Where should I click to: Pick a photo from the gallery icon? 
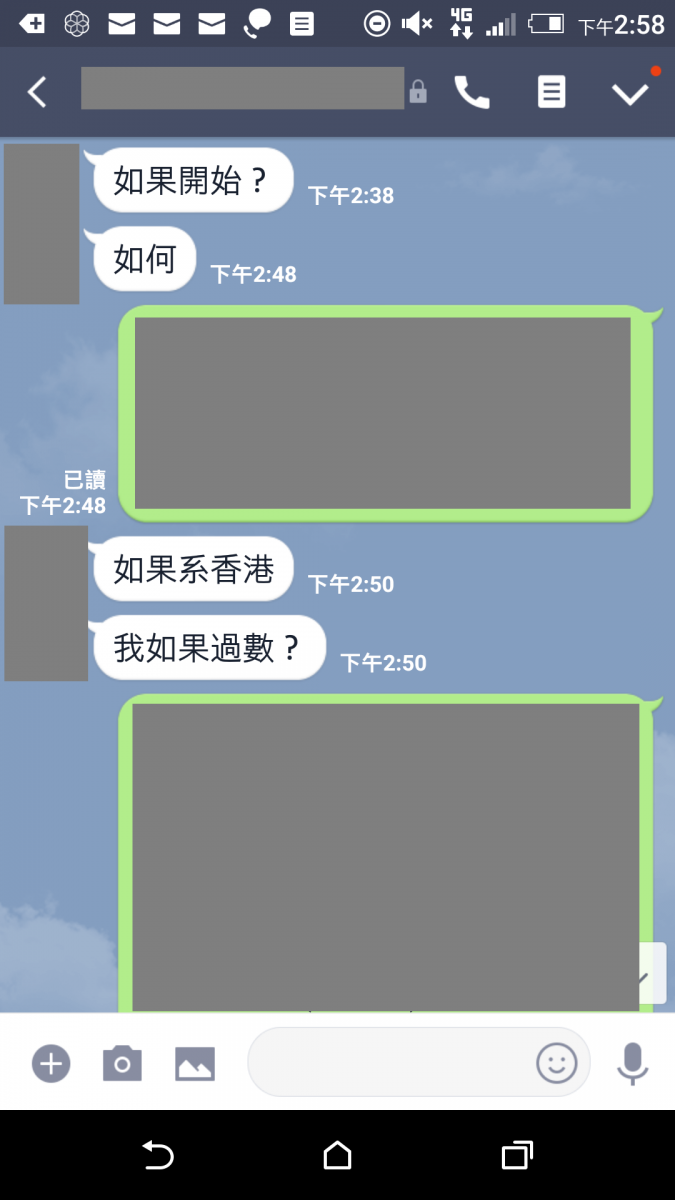(x=195, y=1063)
